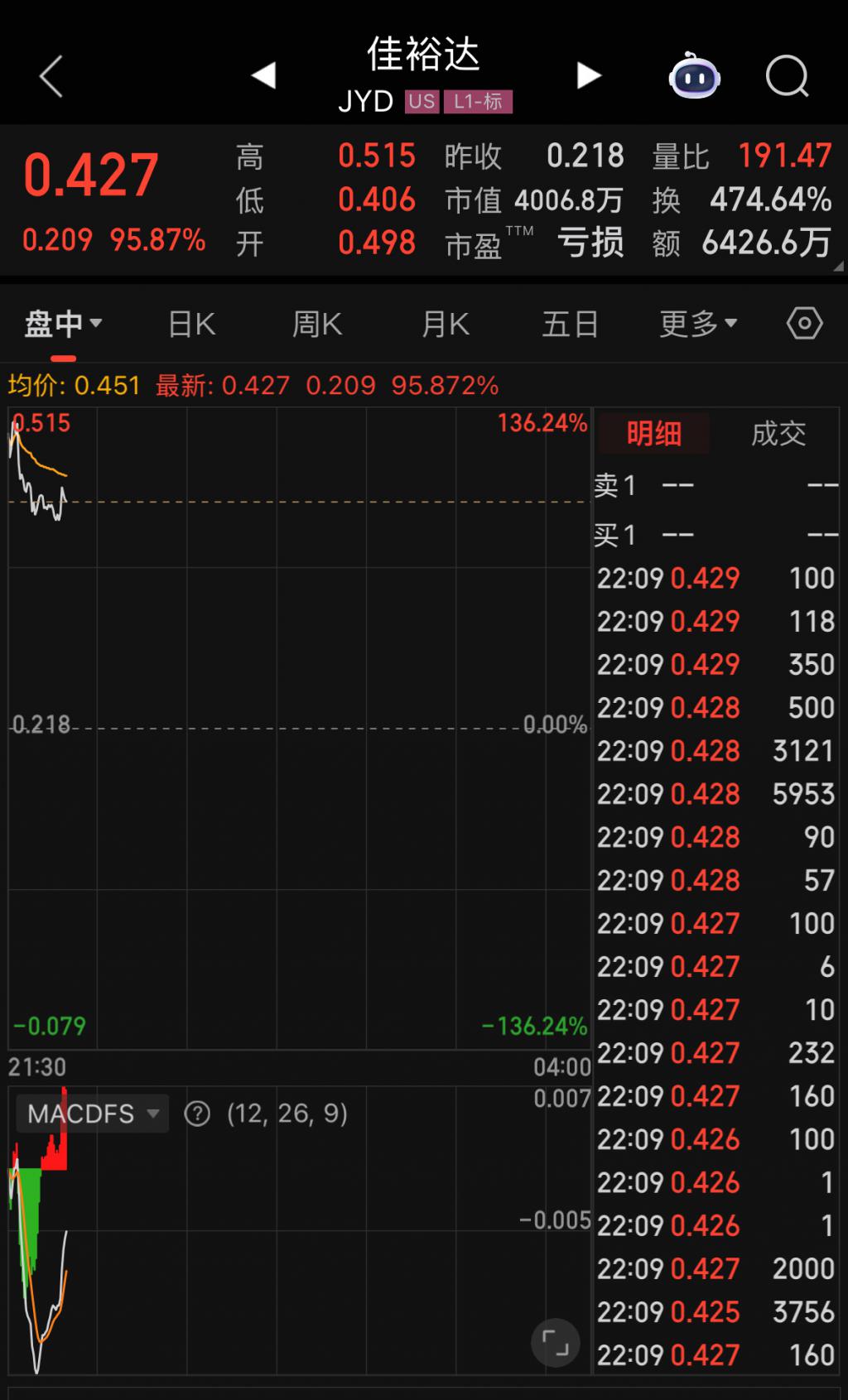This screenshot has width=848, height=1400.
Task: Tap the indicator help question mark
Action: point(197,1114)
